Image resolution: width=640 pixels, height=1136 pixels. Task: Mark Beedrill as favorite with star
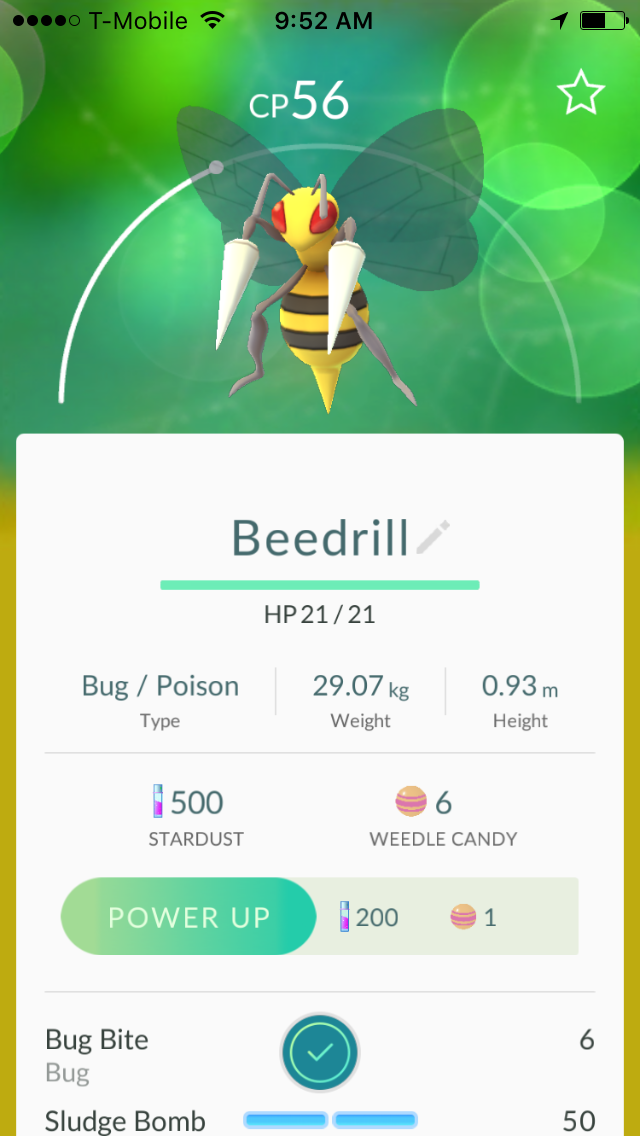click(581, 94)
